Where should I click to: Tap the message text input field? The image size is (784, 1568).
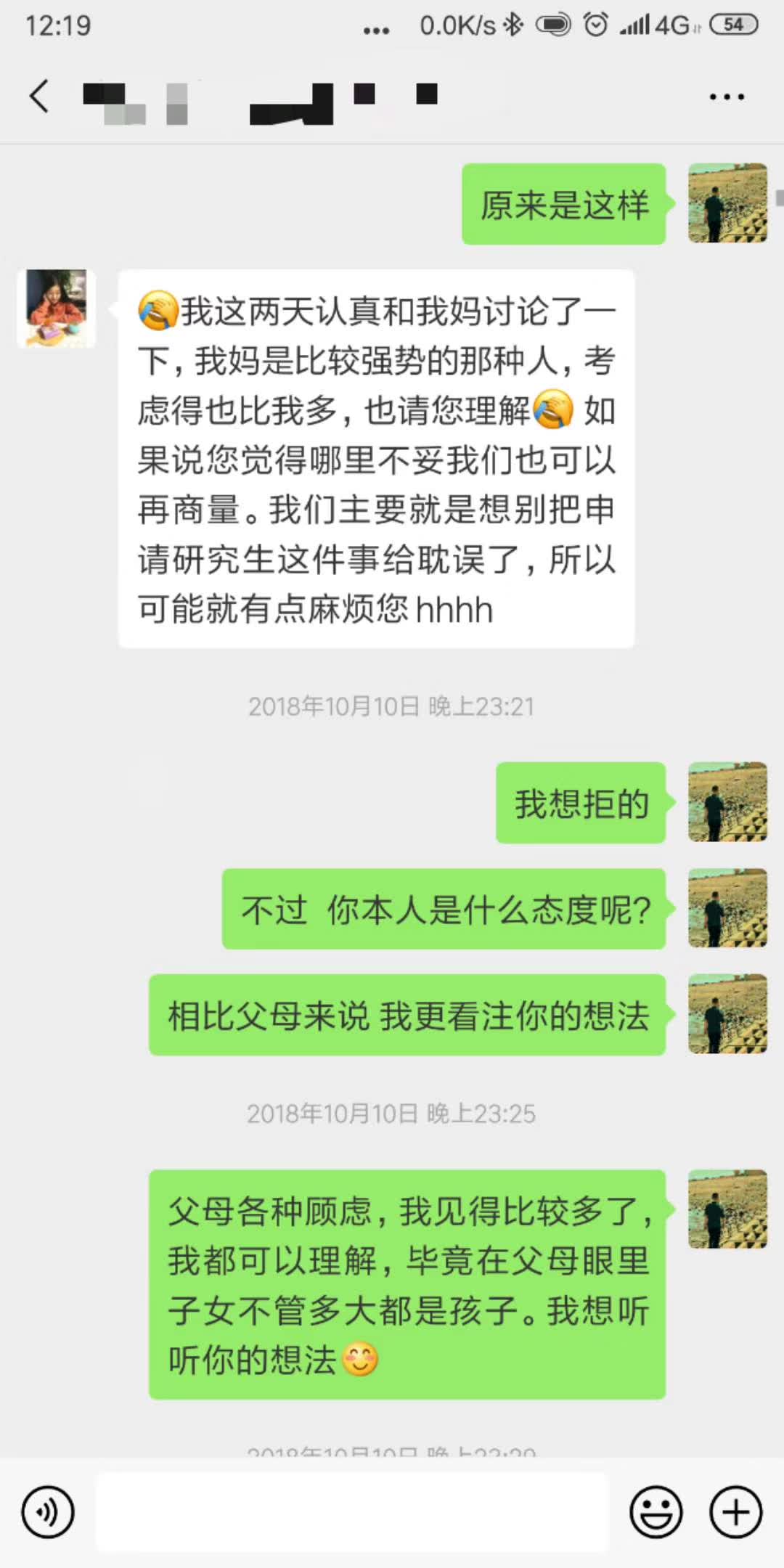click(x=352, y=1513)
